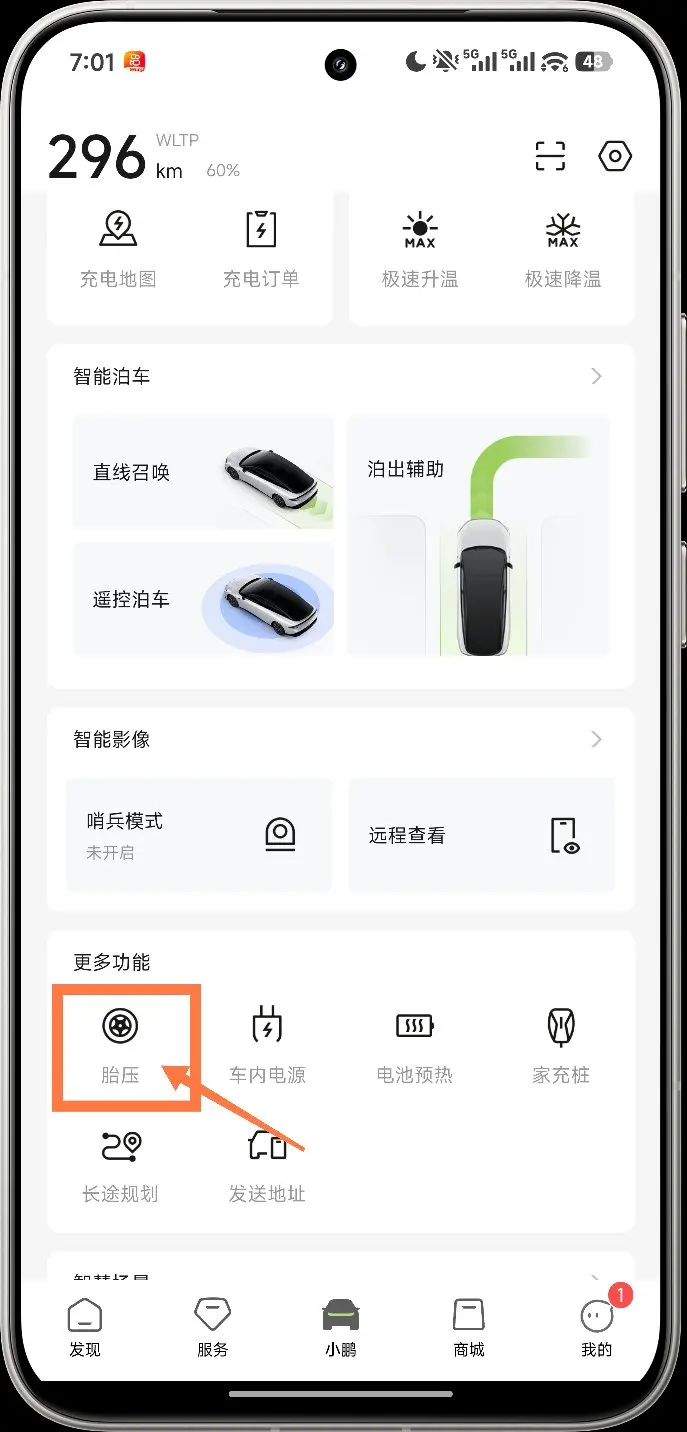Start 直线召唤 straight-line summon
The image size is (687, 1432).
tap(203, 472)
